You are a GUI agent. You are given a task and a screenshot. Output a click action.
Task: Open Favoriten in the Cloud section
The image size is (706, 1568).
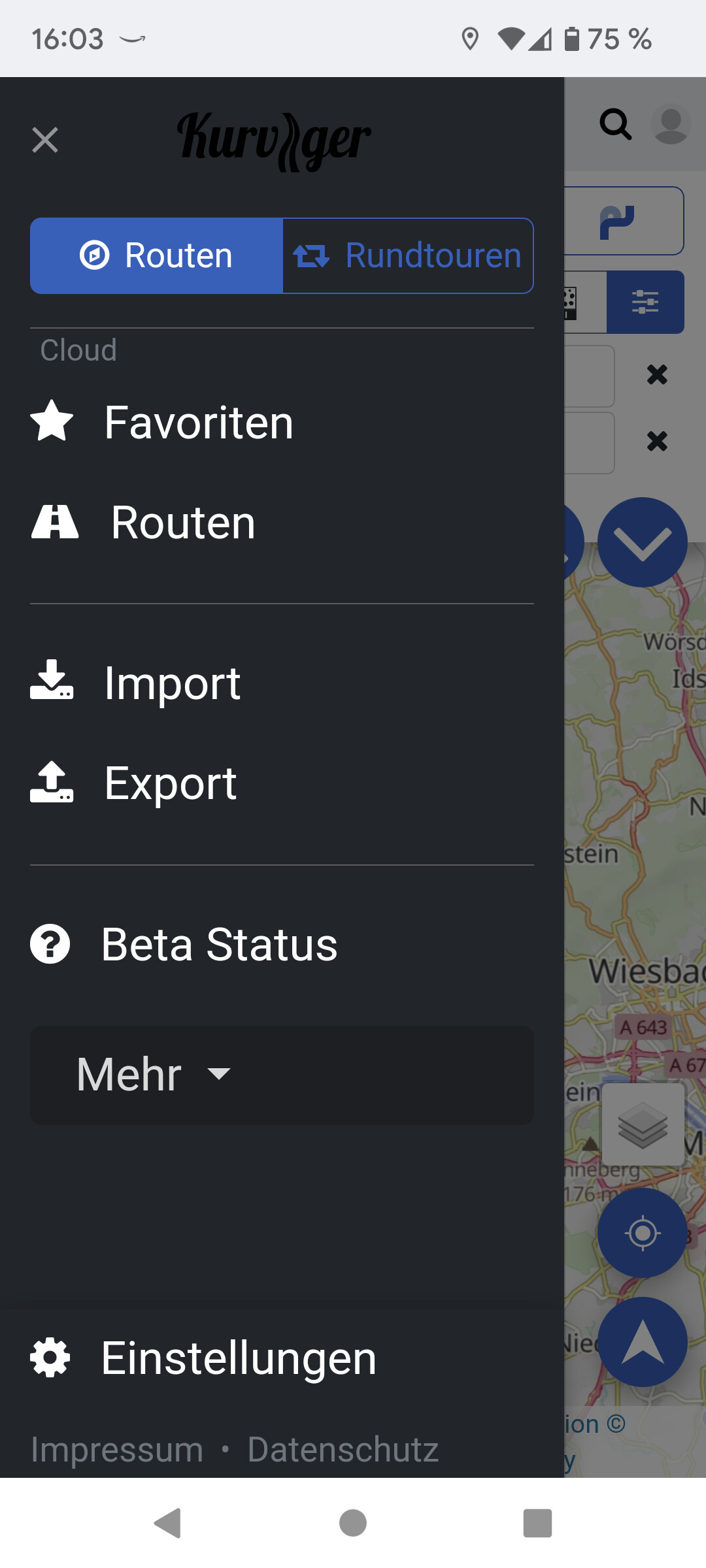[x=163, y=422]
